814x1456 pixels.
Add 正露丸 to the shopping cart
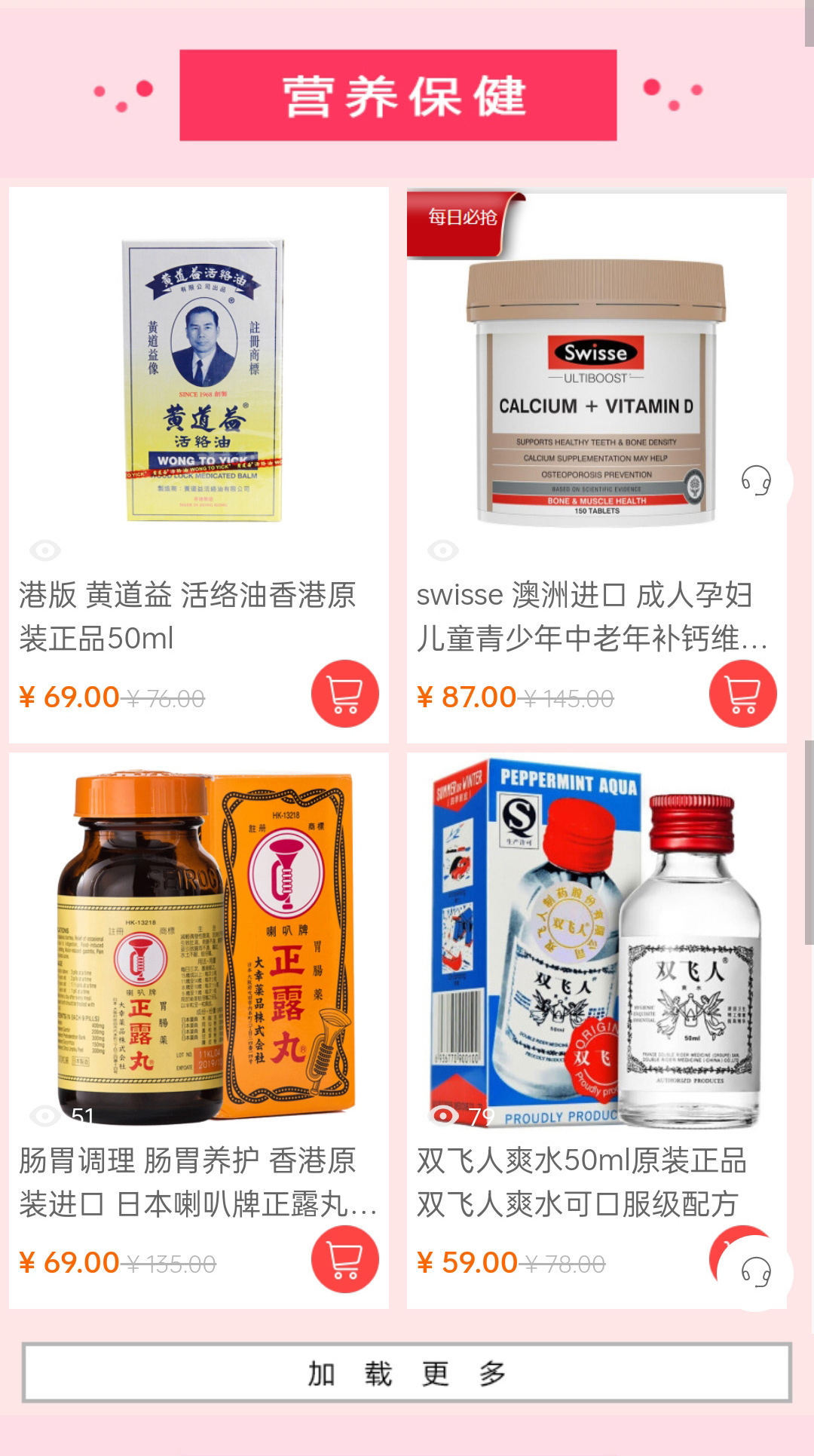[x=345, y=1259]
